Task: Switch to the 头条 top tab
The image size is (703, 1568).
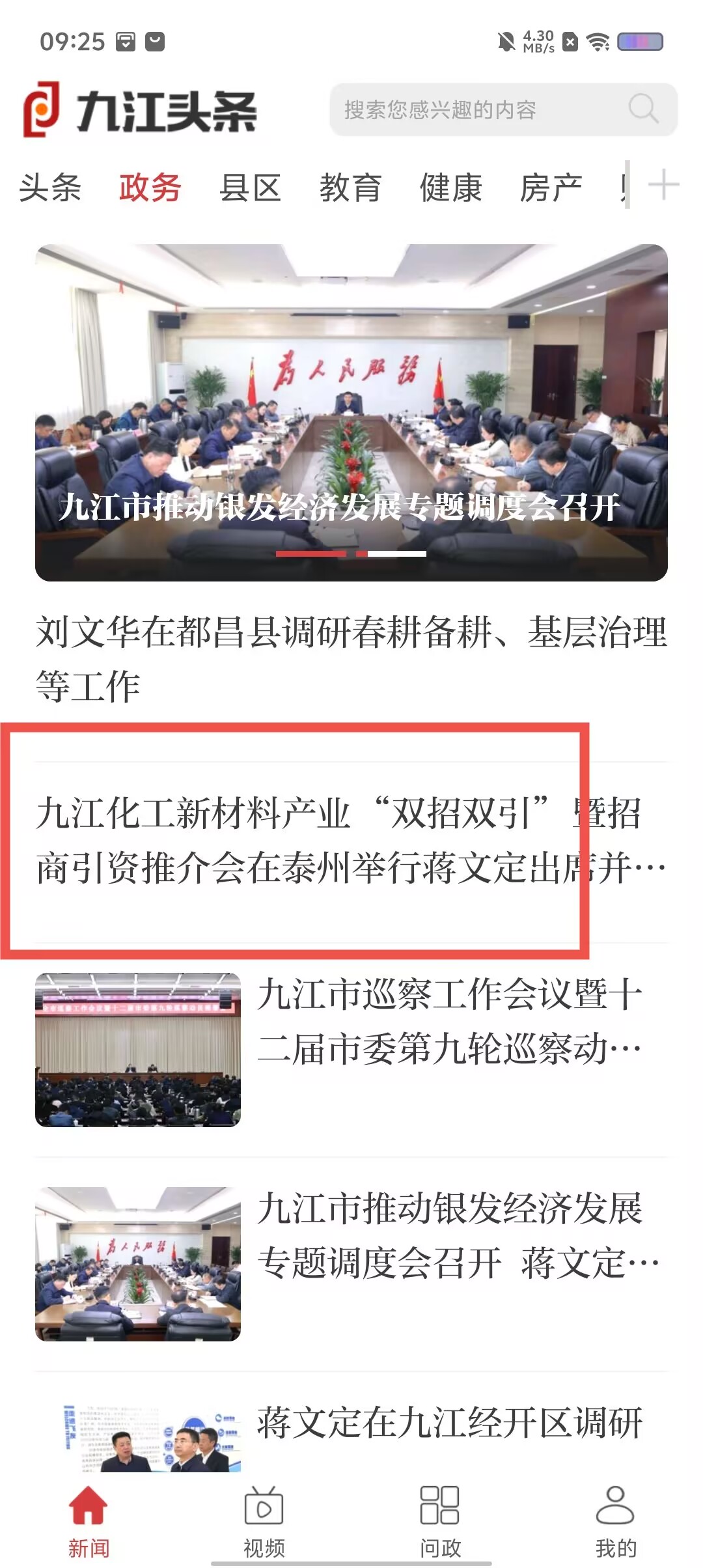Action: pyautogui.click(x=50, y=188)
